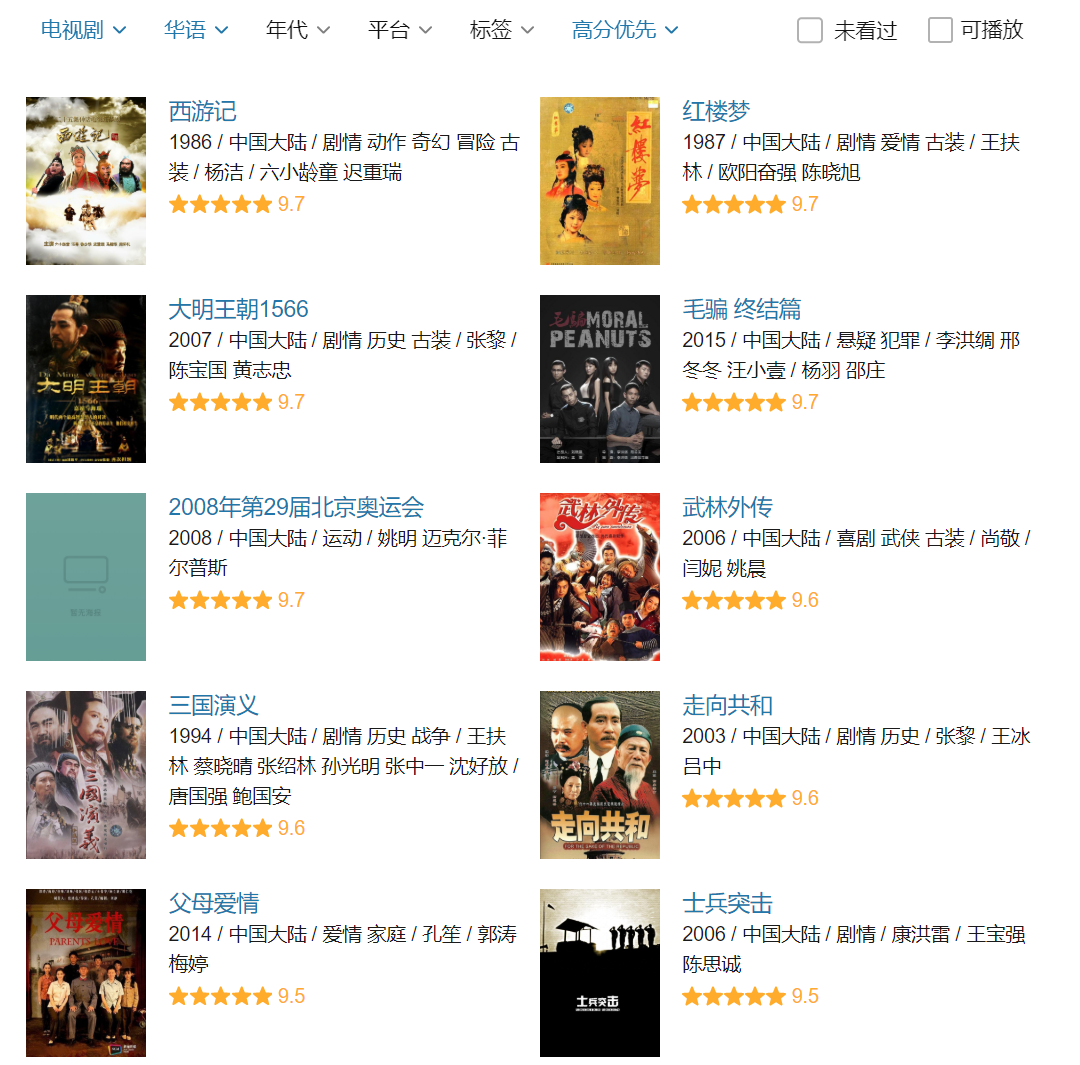Open the 平台 platform dropdown
This screenshot has height=1065, width=1080.
(400, 30)
